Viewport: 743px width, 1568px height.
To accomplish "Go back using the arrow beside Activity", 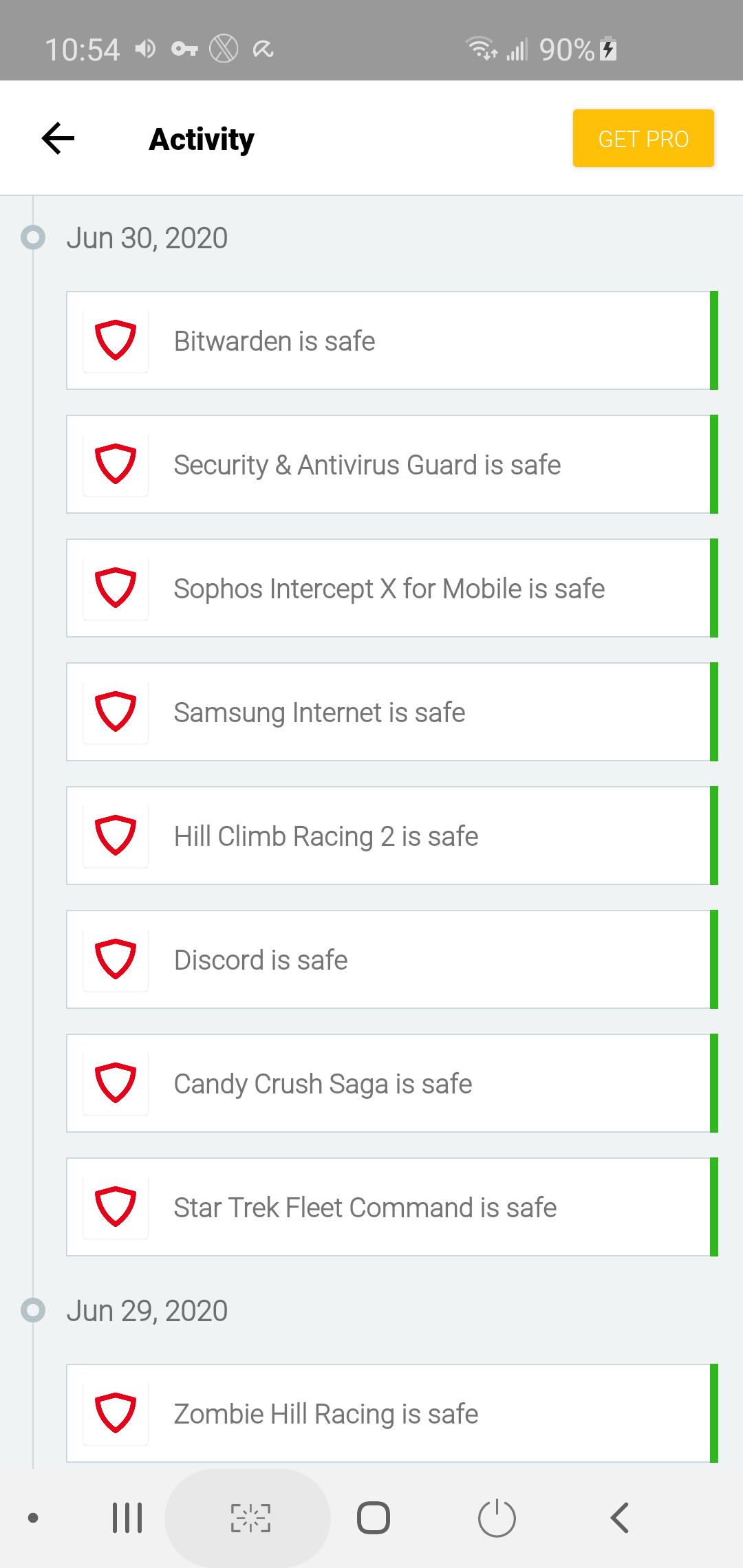I will [x=58, y=138].
